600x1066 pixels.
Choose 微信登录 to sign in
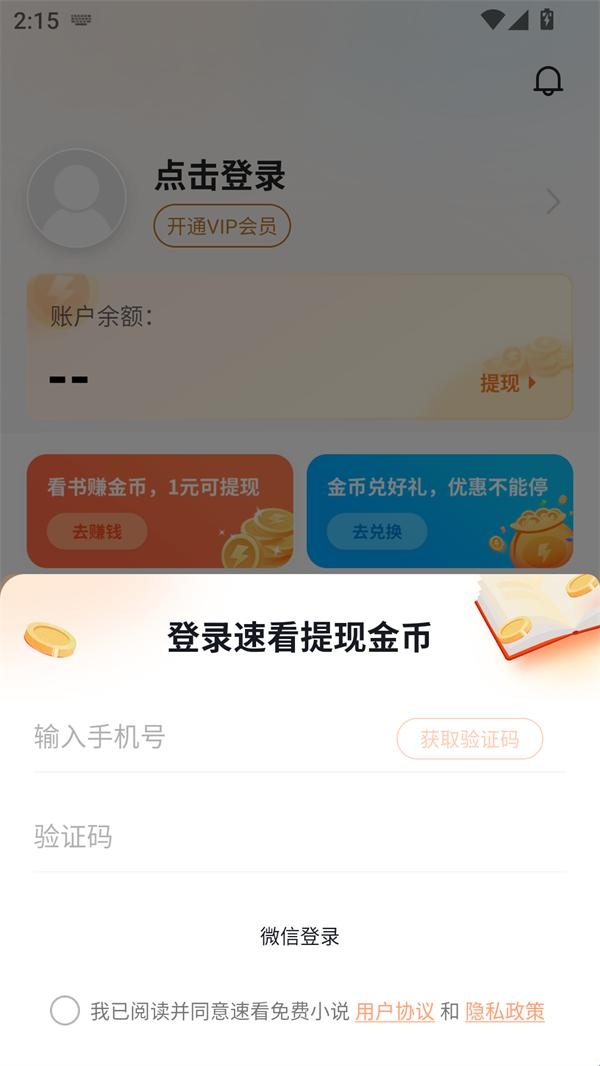[x=300, y=936]
